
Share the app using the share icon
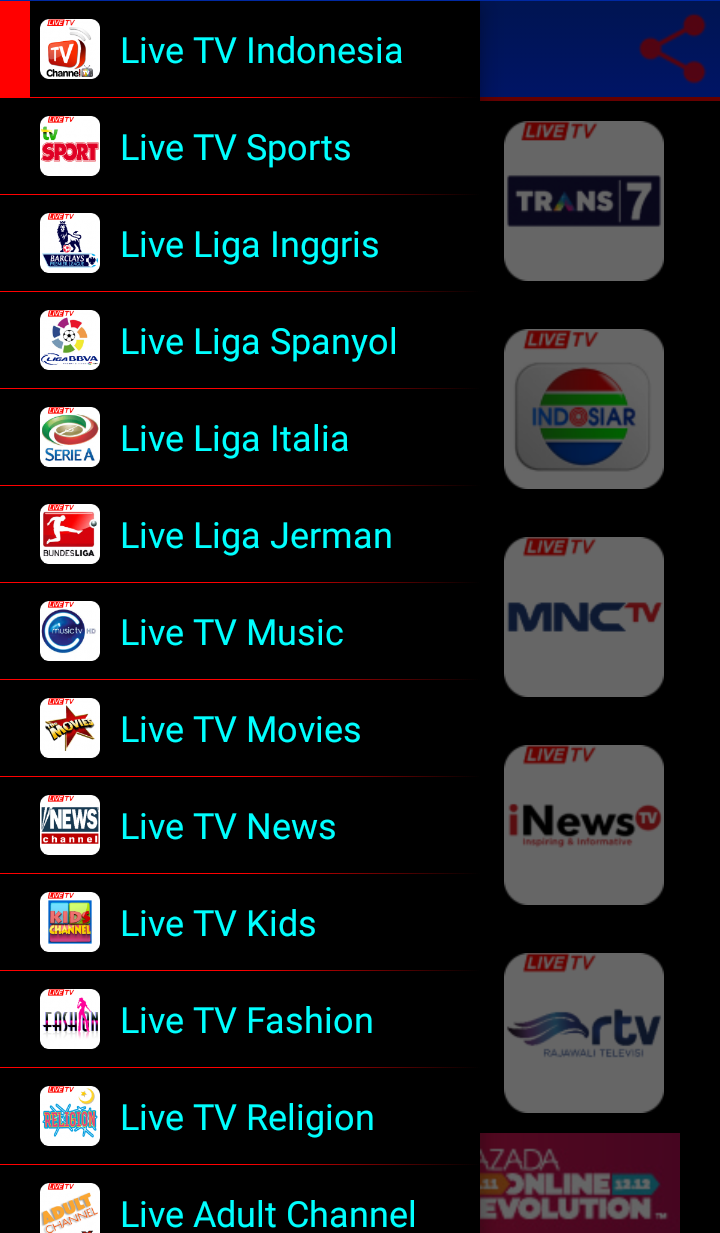coord(672,49)
